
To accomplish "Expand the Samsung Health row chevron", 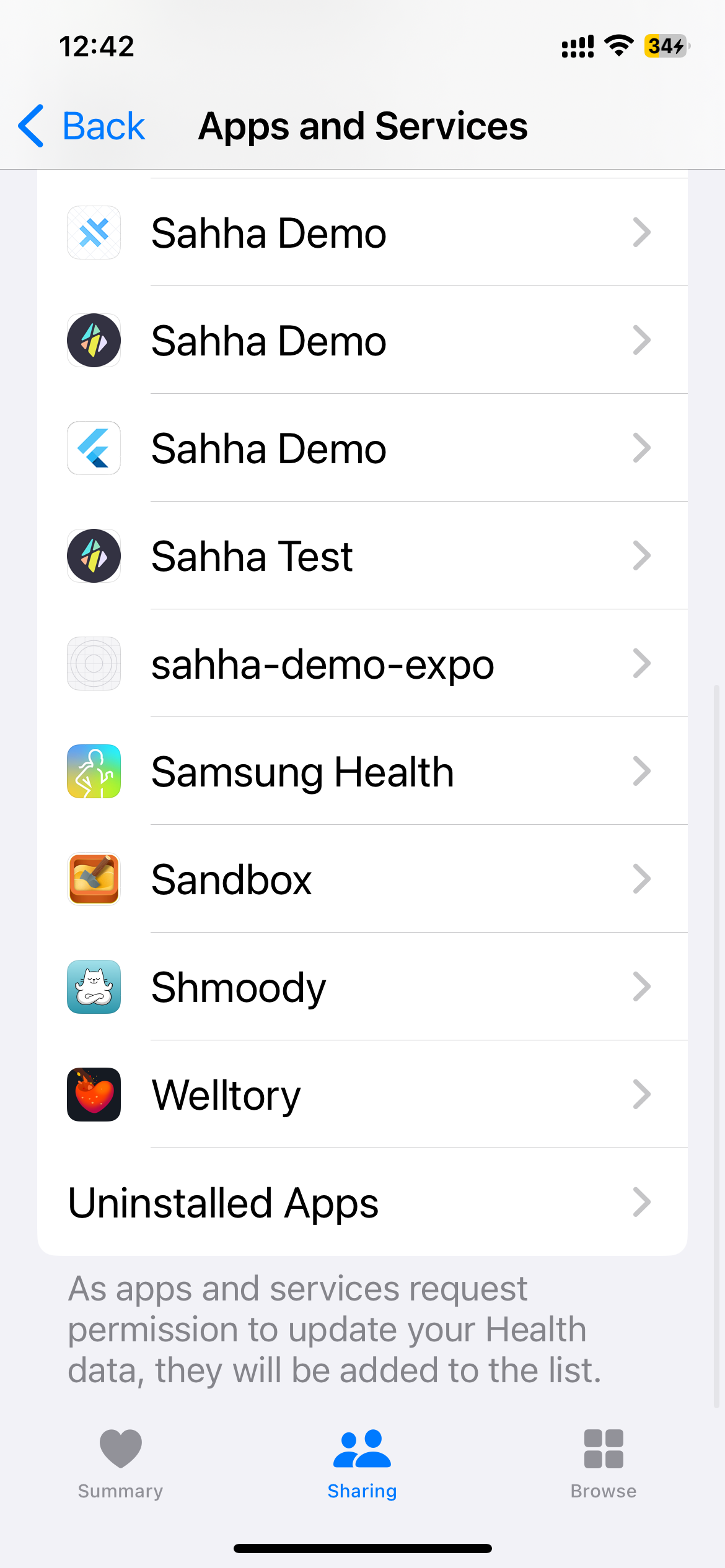I will 643,770.
